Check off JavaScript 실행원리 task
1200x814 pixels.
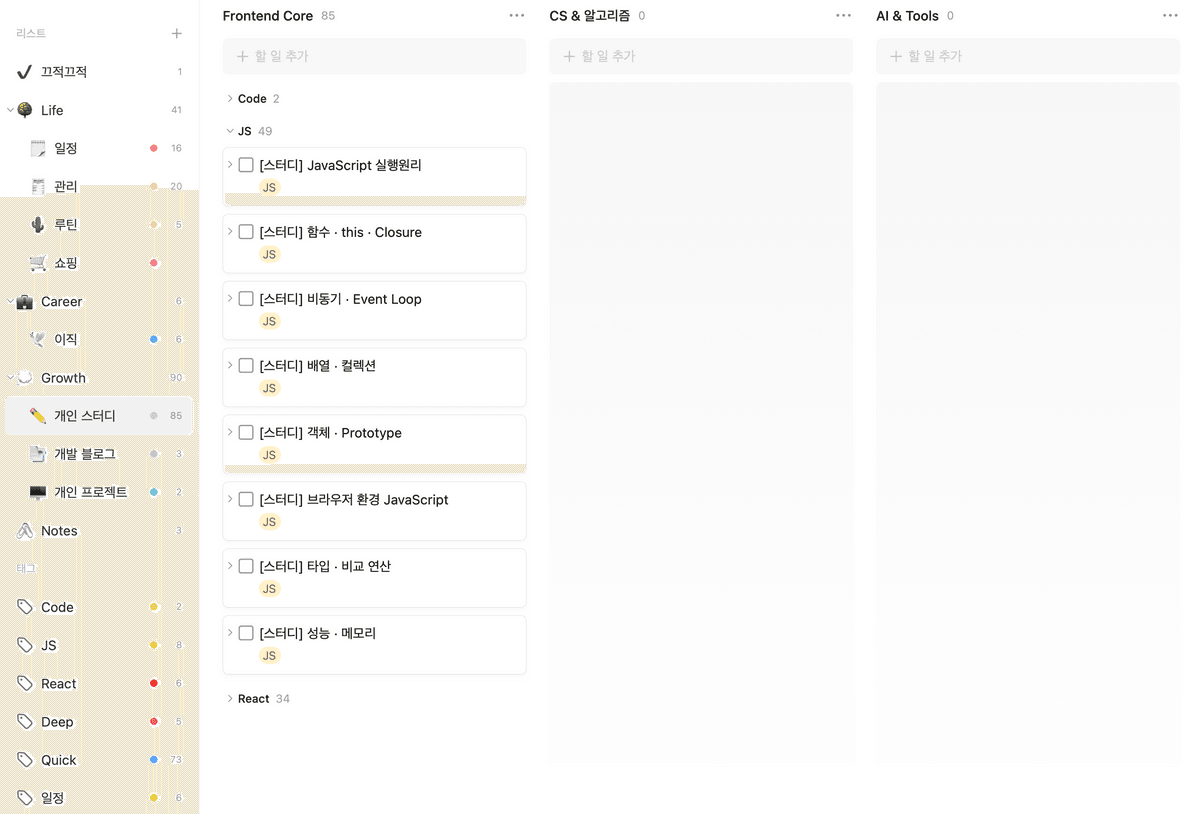246,165
